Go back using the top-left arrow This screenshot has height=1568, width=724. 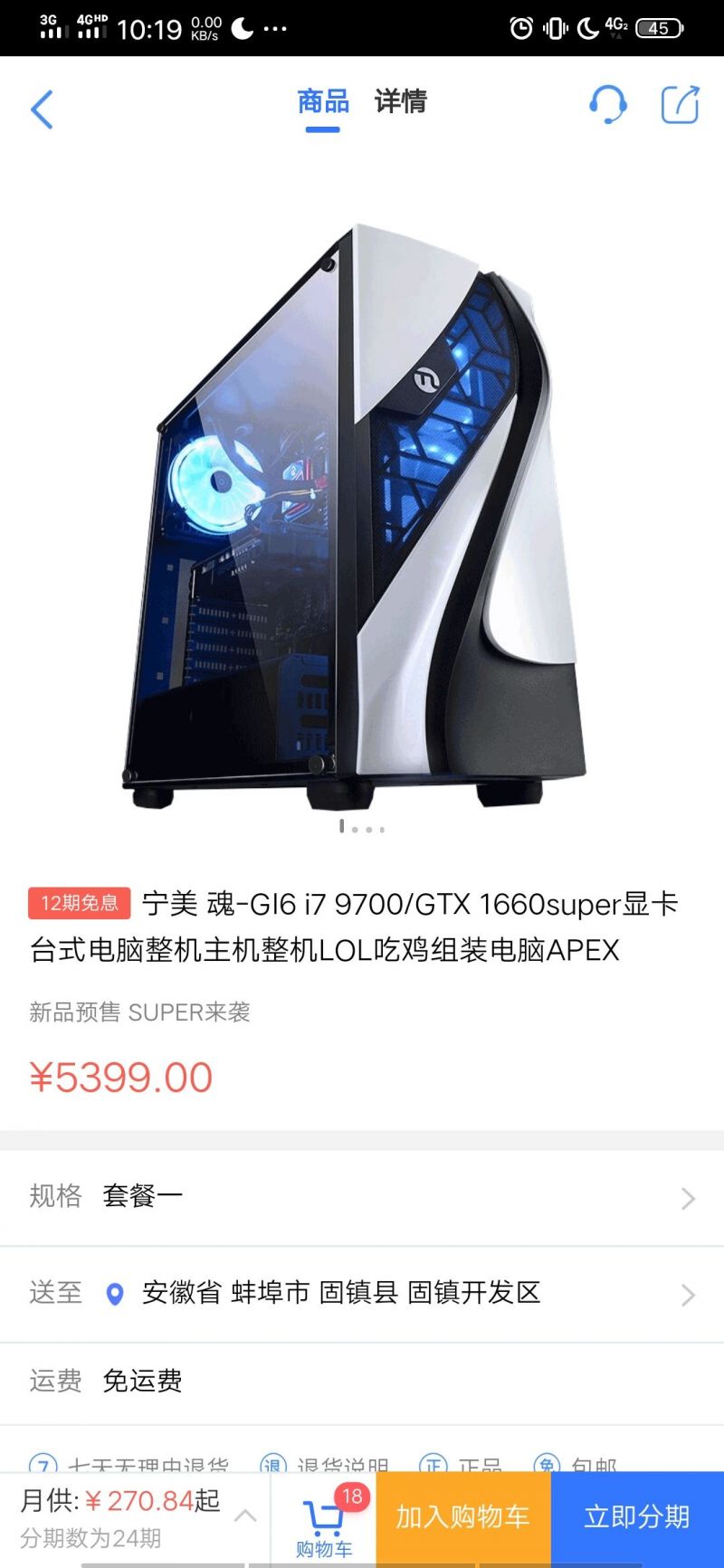pyautogui.click(x=42, y=109)
